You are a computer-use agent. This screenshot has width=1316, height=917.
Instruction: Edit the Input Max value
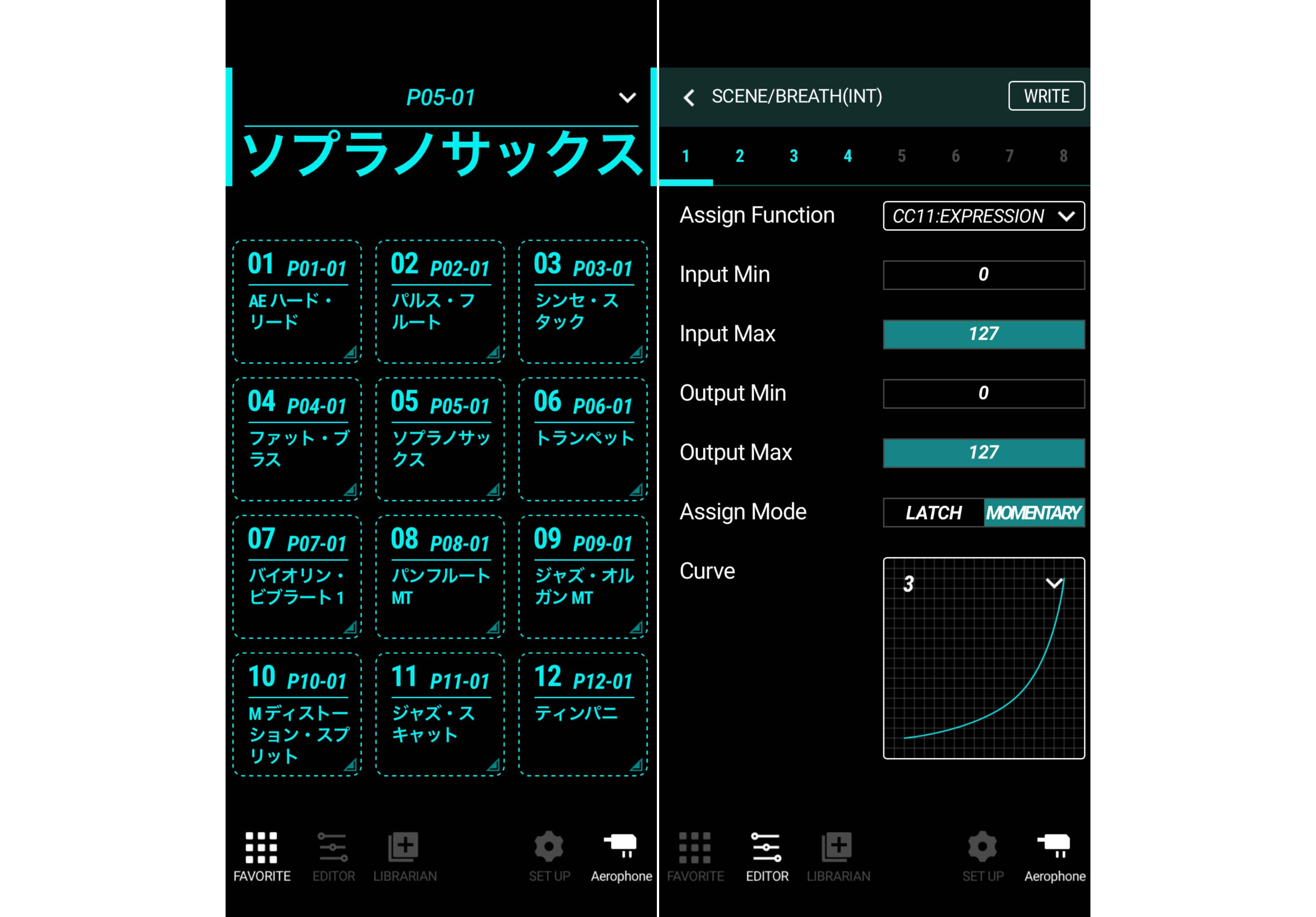click(983, 334)
